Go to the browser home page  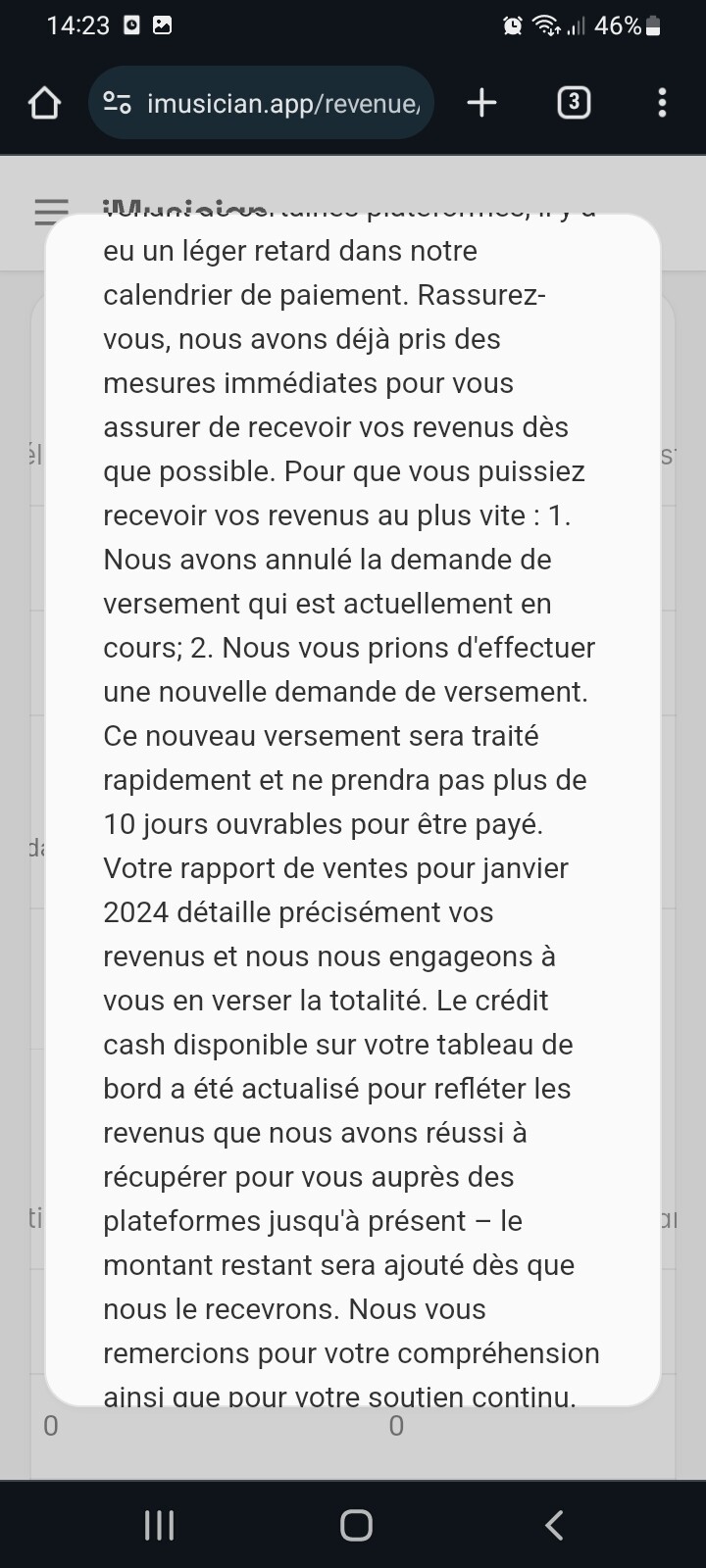[x=44, y=103]
